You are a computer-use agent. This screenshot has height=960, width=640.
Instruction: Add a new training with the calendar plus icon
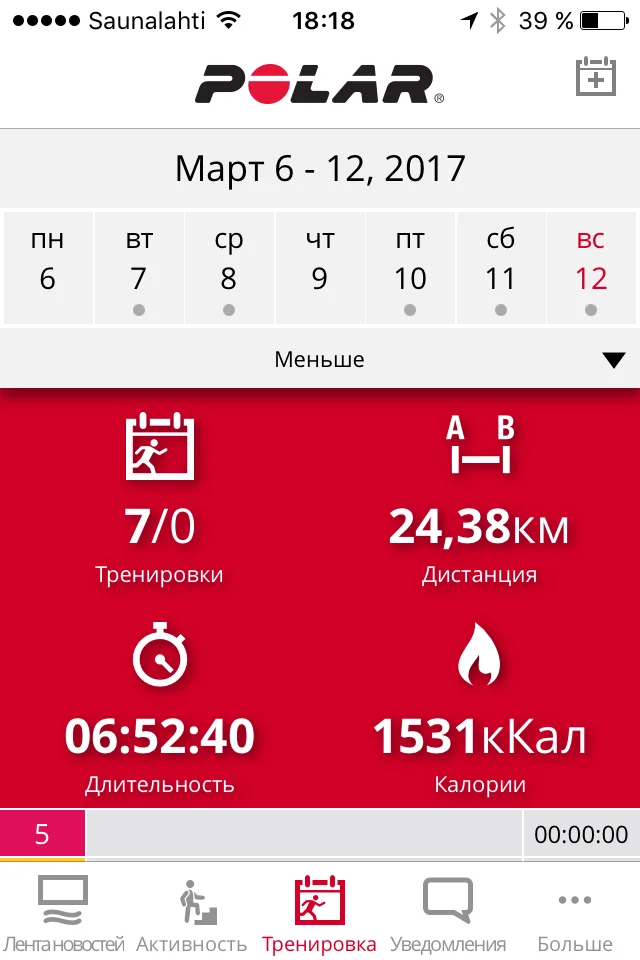(x=595, y=78)
